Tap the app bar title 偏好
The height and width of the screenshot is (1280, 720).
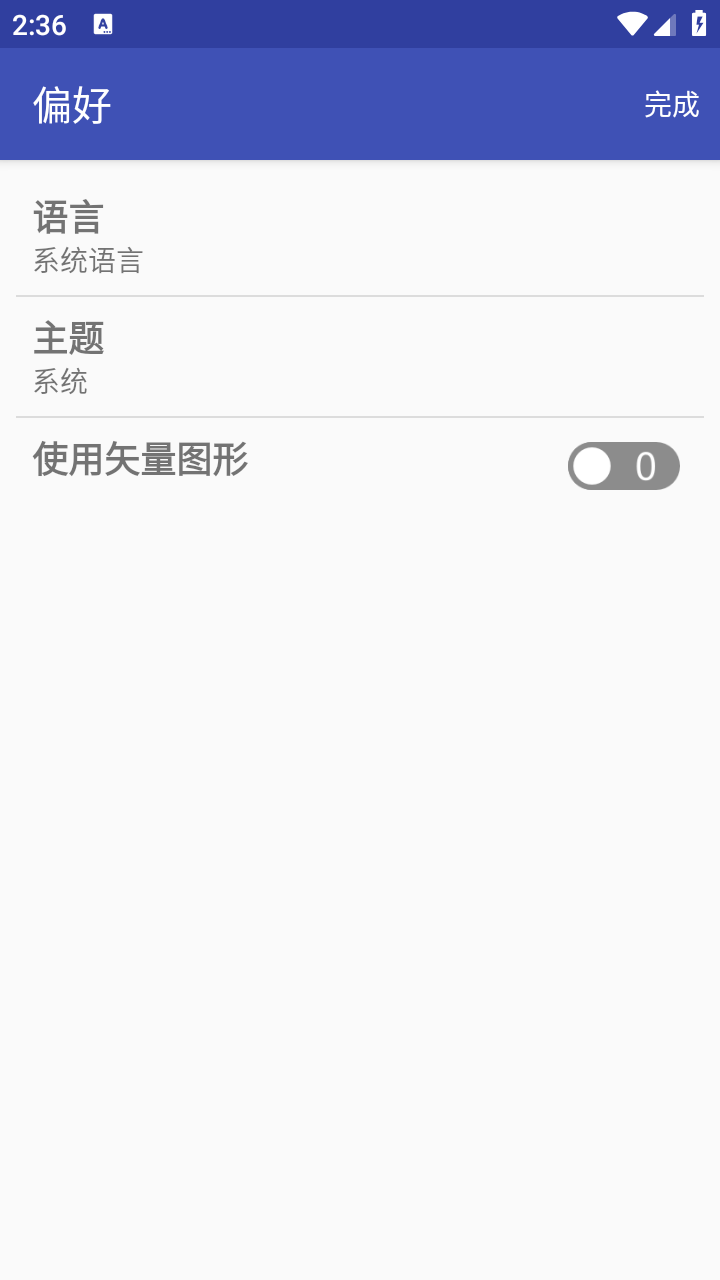[70, 104]
